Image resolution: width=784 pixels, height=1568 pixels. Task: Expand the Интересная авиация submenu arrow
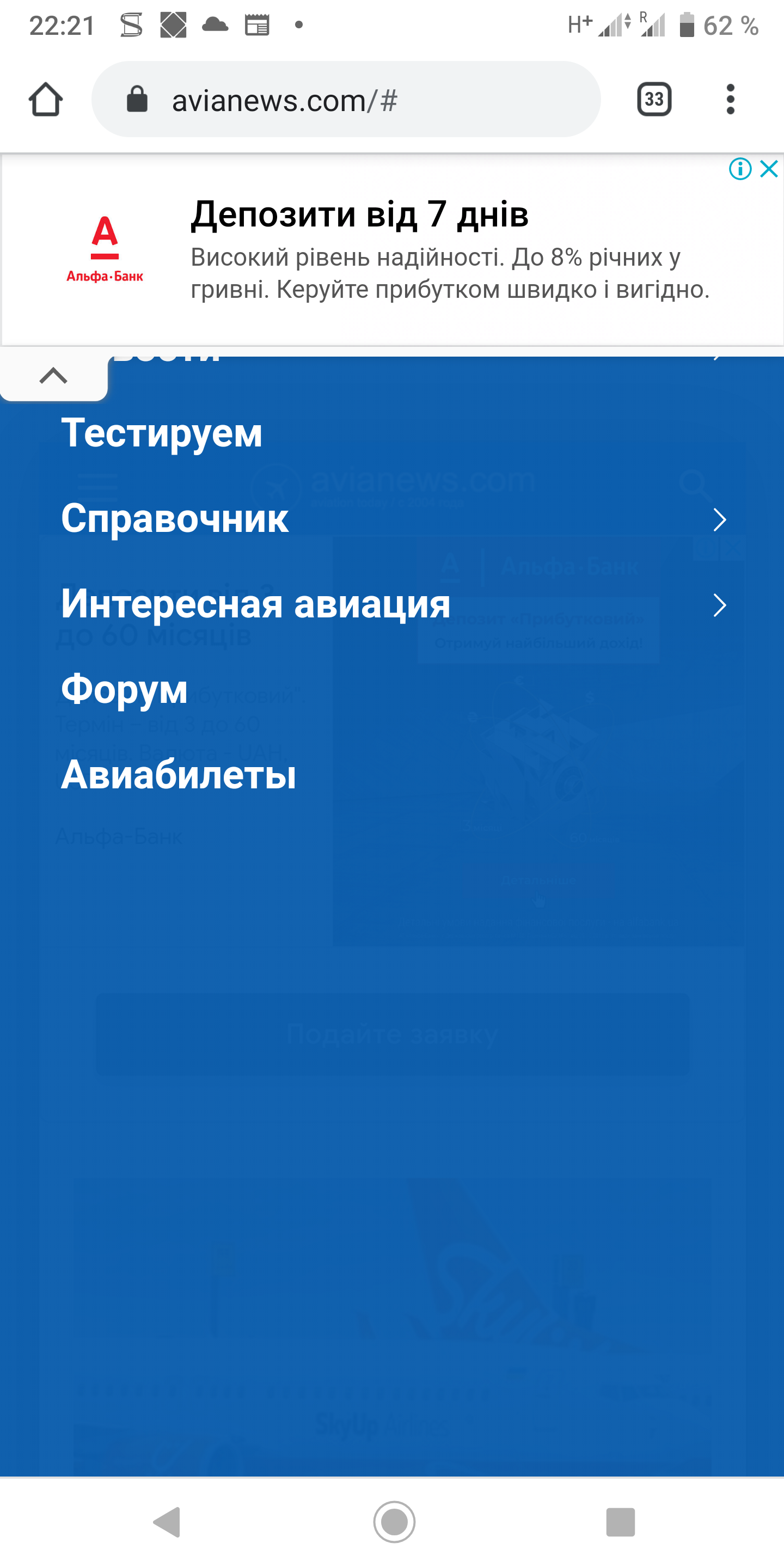click(x=719, y=605)
